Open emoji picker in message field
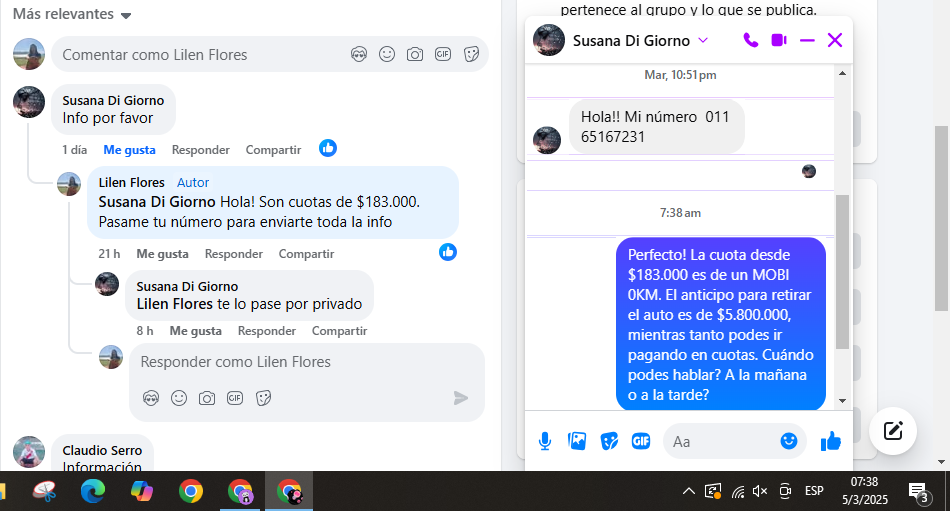The height and width of the screenshot is (511, 950). pyautogui.click(x=789, y=441)
